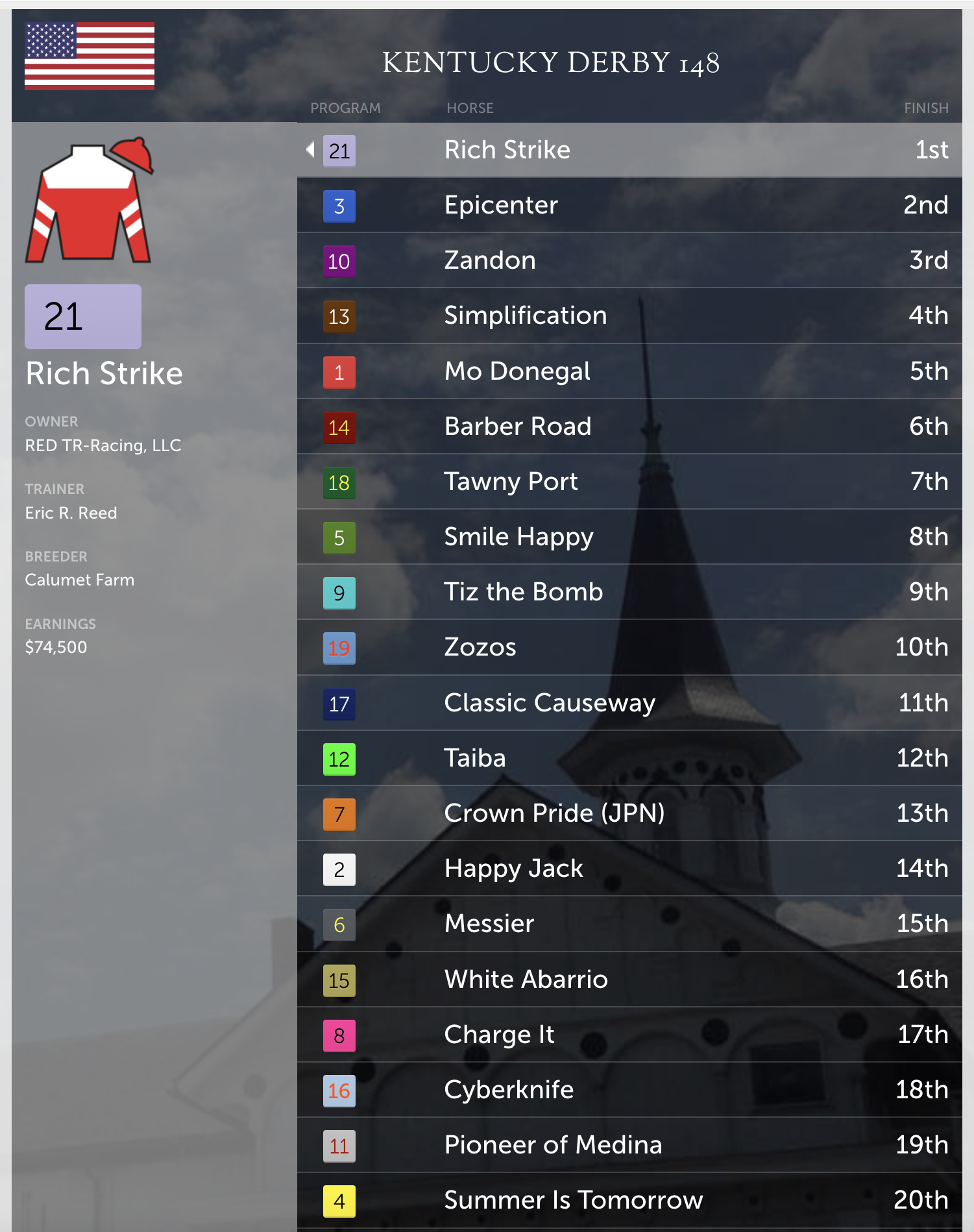
Task: Show Summer Is Tomorrow details
Action: click(629, 1200)
